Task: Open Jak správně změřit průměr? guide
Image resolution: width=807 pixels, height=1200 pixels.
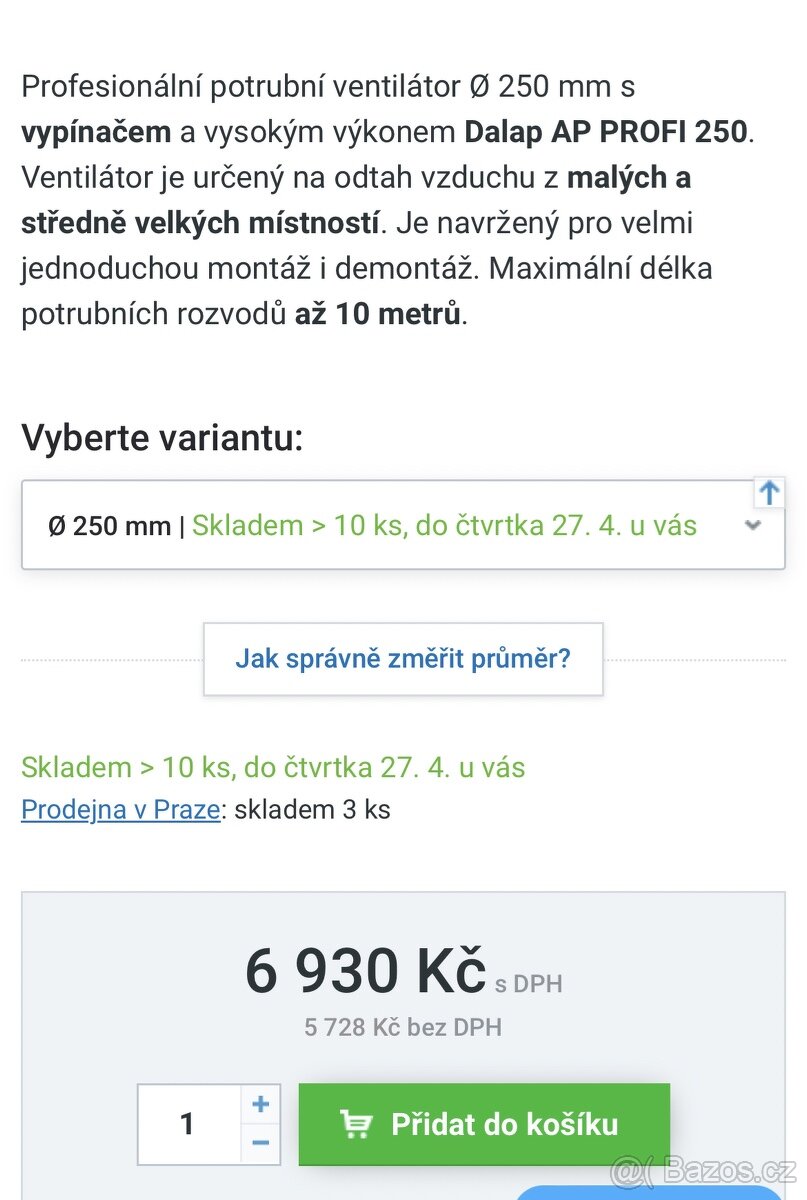Action: 403,659
